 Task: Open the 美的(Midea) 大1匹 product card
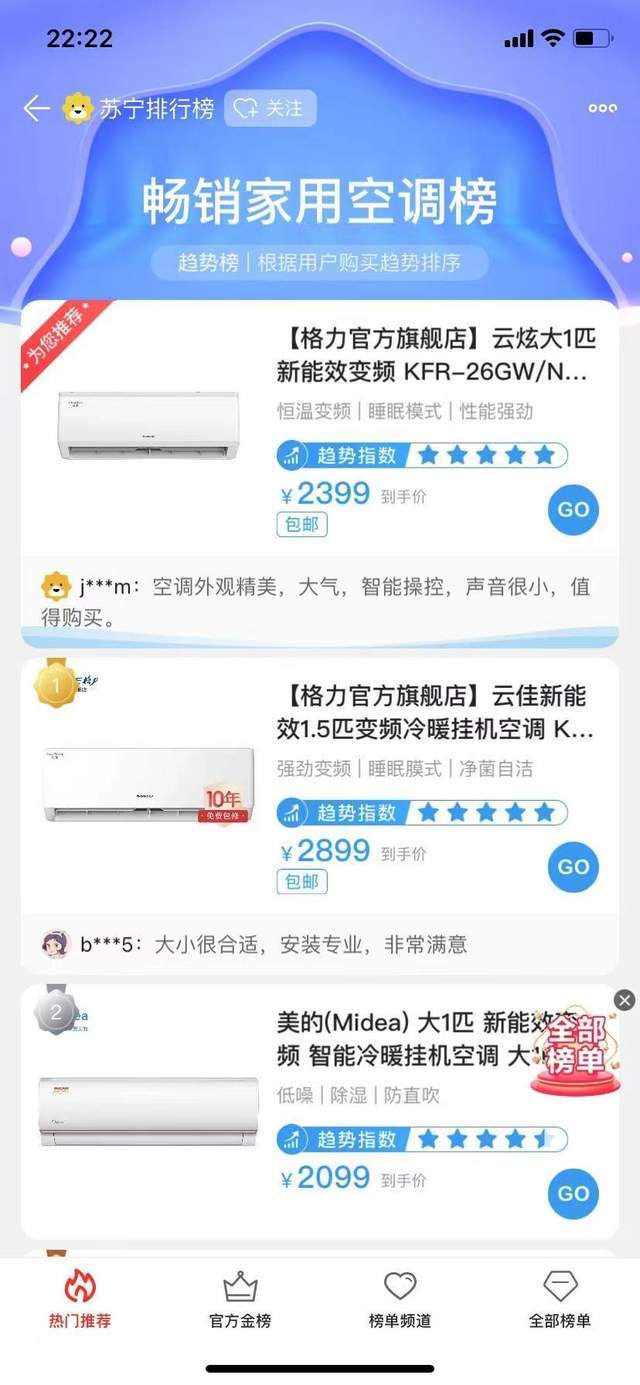400,1038
